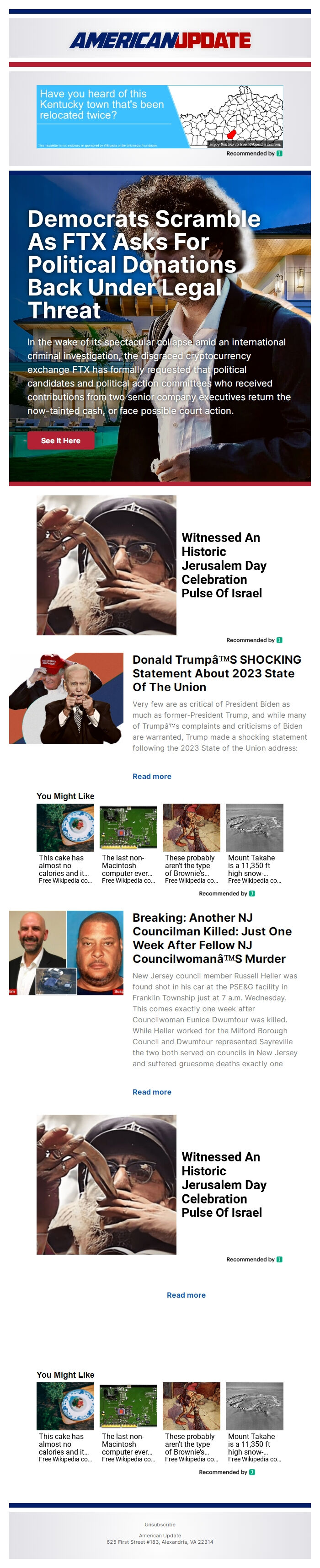Open Breaking: Another NJ Councilman Killed headline
320x1568 pixels.
tap(212, 937)
